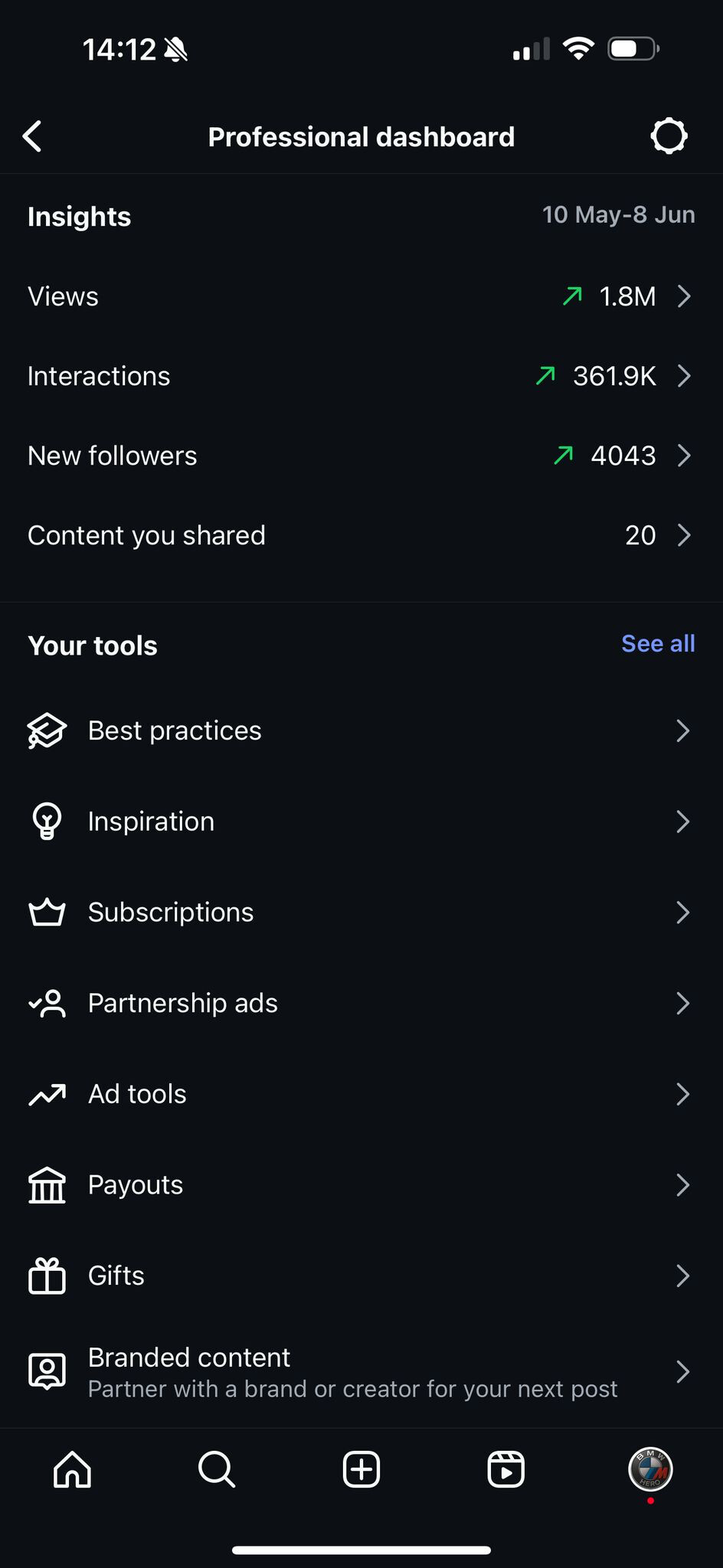Open Payouts row
This screenshot has width=723, height=1568.
(x=361, y=1184)
